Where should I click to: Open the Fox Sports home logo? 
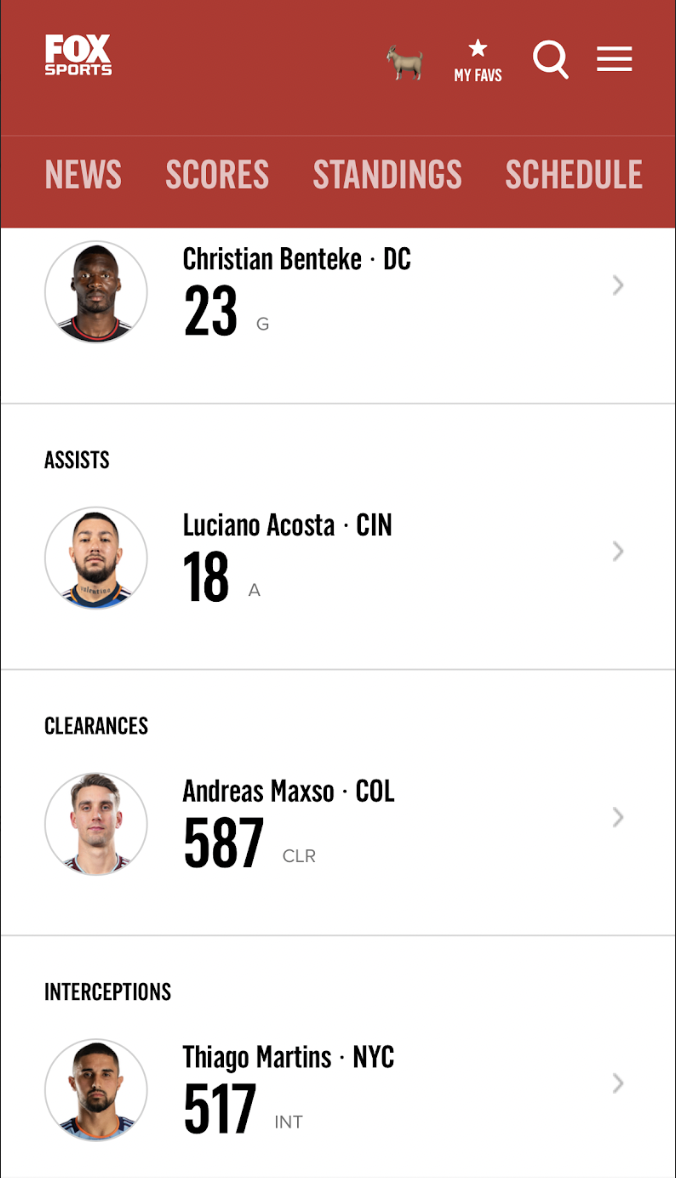click(78, 55)
